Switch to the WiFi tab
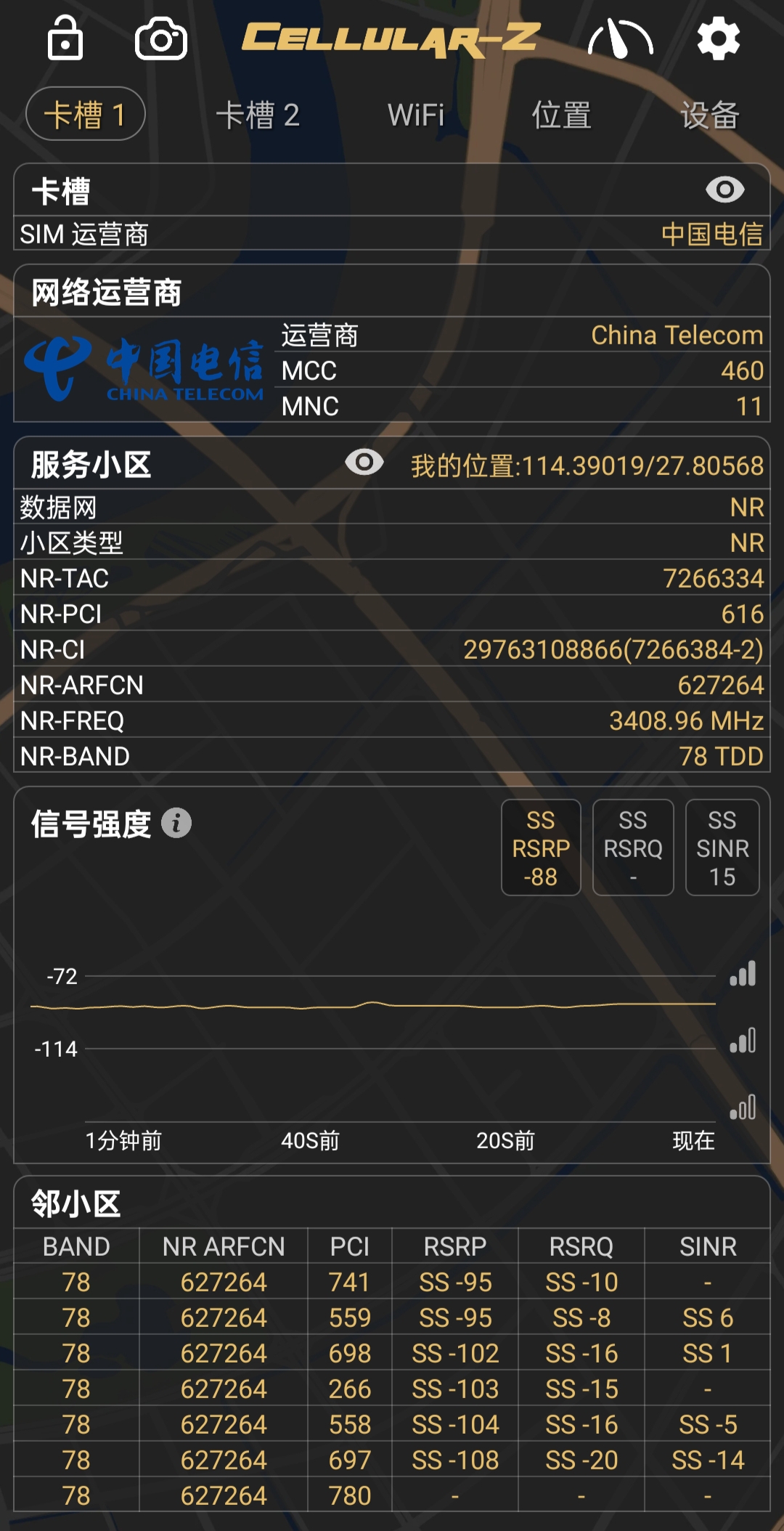 [416, 115]
